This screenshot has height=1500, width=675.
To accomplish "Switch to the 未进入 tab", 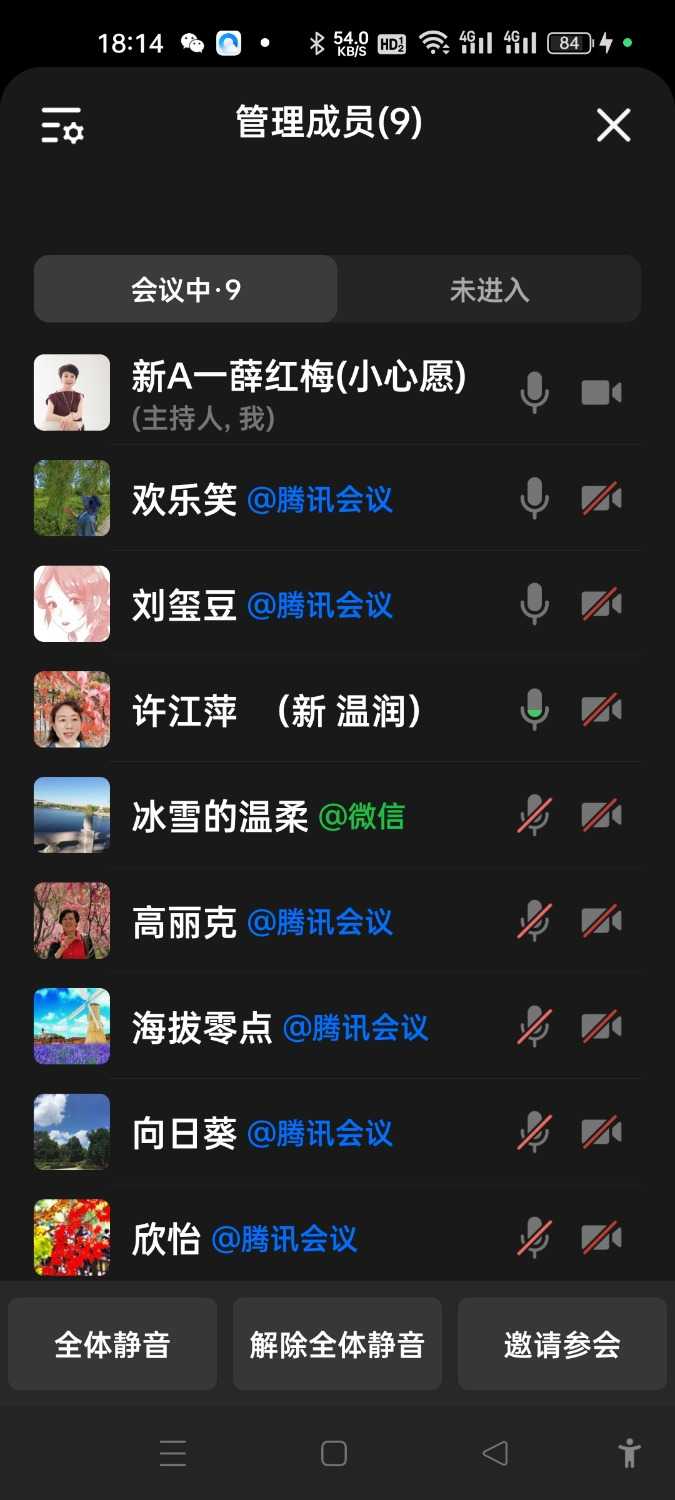I will tap(489, 290).
